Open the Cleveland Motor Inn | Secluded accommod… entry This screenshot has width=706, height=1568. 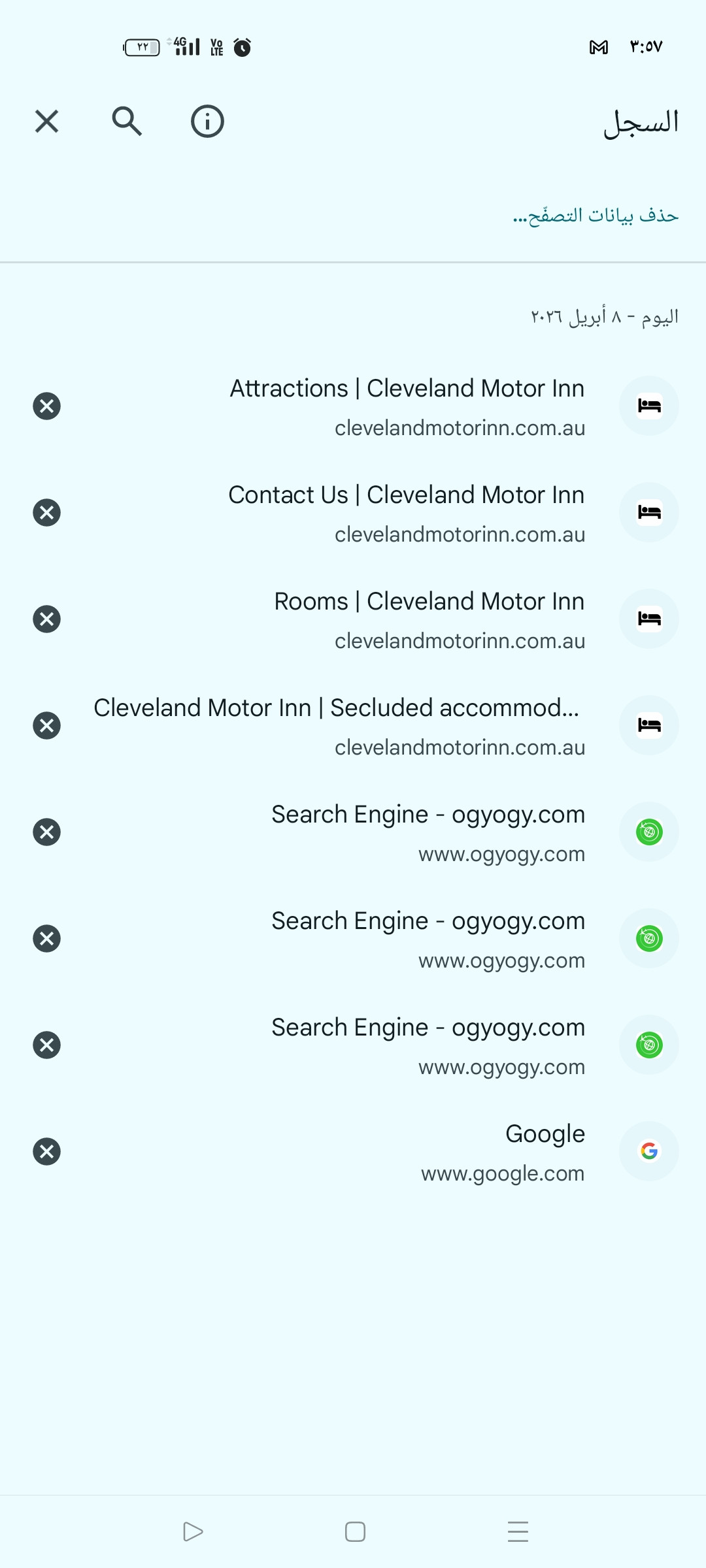339,725
